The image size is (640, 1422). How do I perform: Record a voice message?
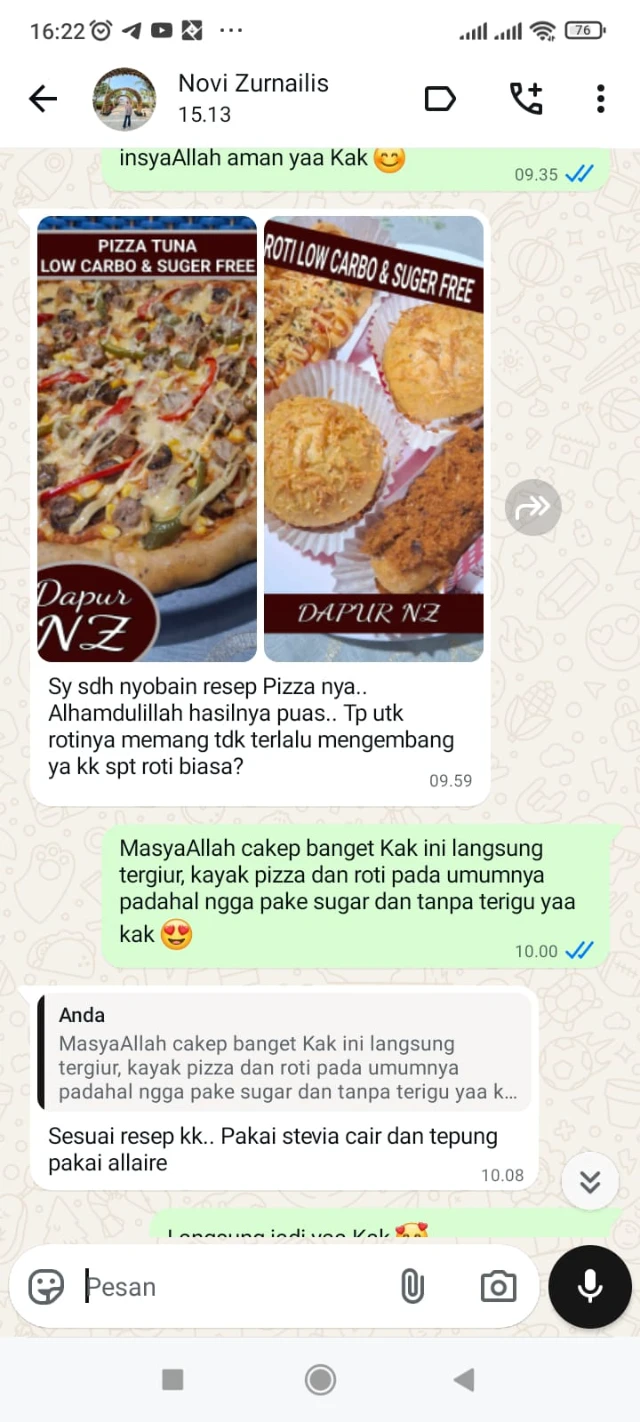(x=590, y=1286)
